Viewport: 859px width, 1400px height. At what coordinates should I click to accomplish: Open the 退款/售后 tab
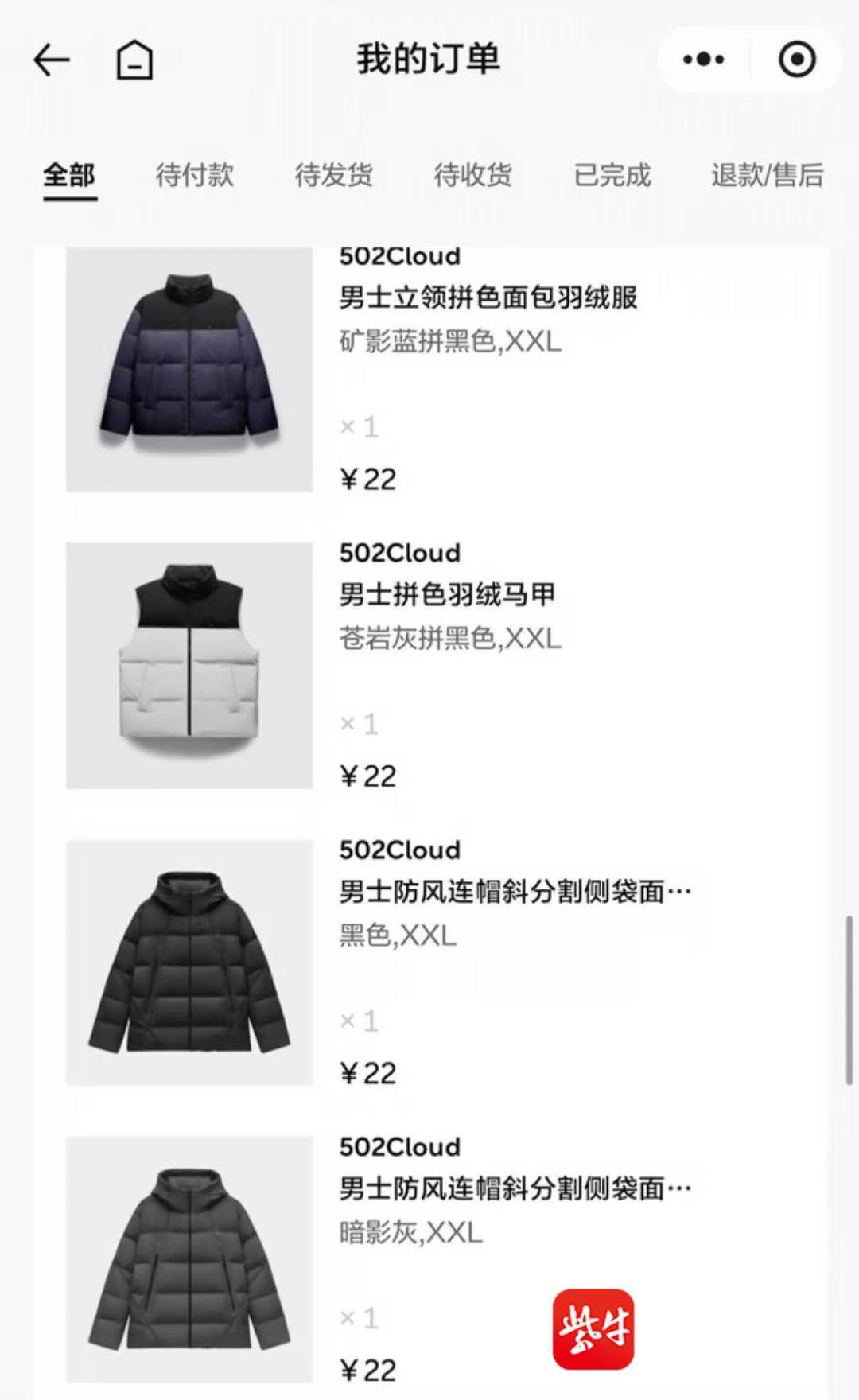pos(767,175)
